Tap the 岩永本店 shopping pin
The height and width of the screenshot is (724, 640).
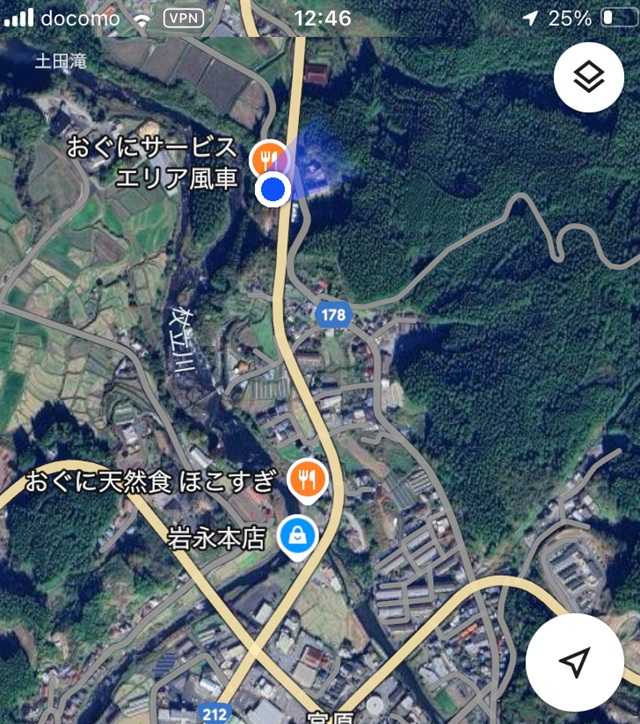[297, 537]
